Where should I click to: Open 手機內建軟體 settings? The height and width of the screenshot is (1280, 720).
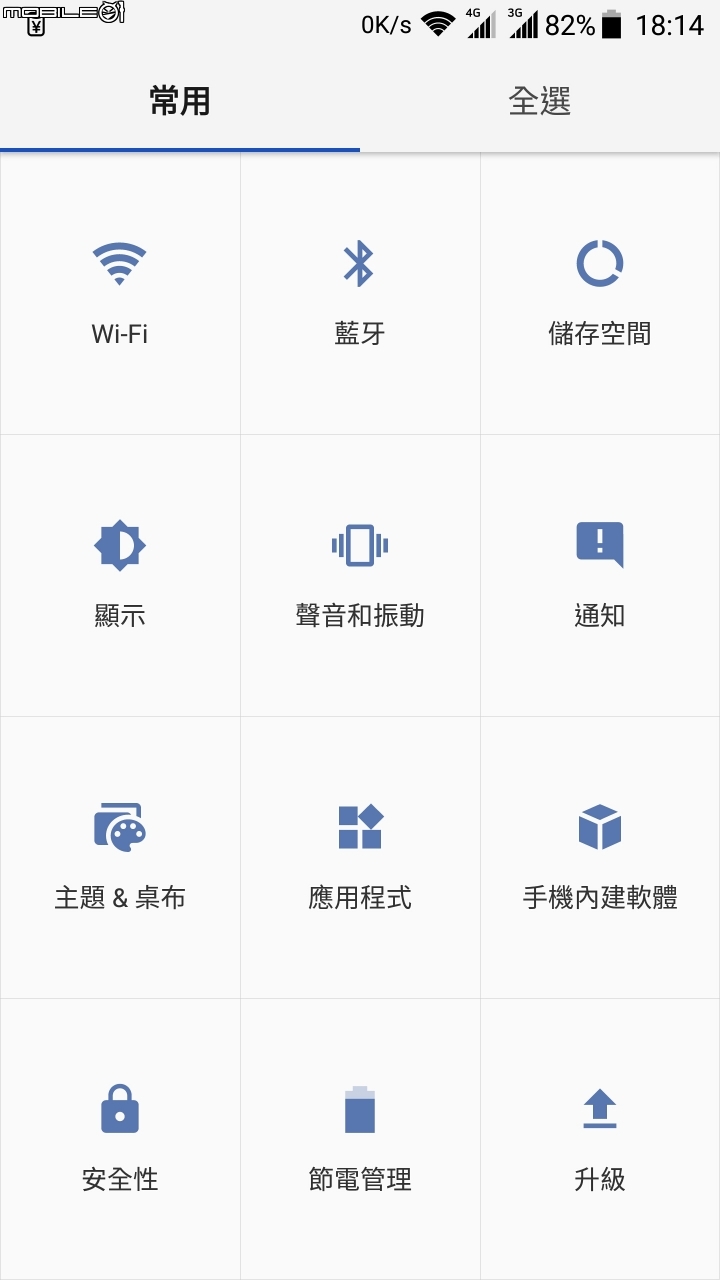pos(600,858)
